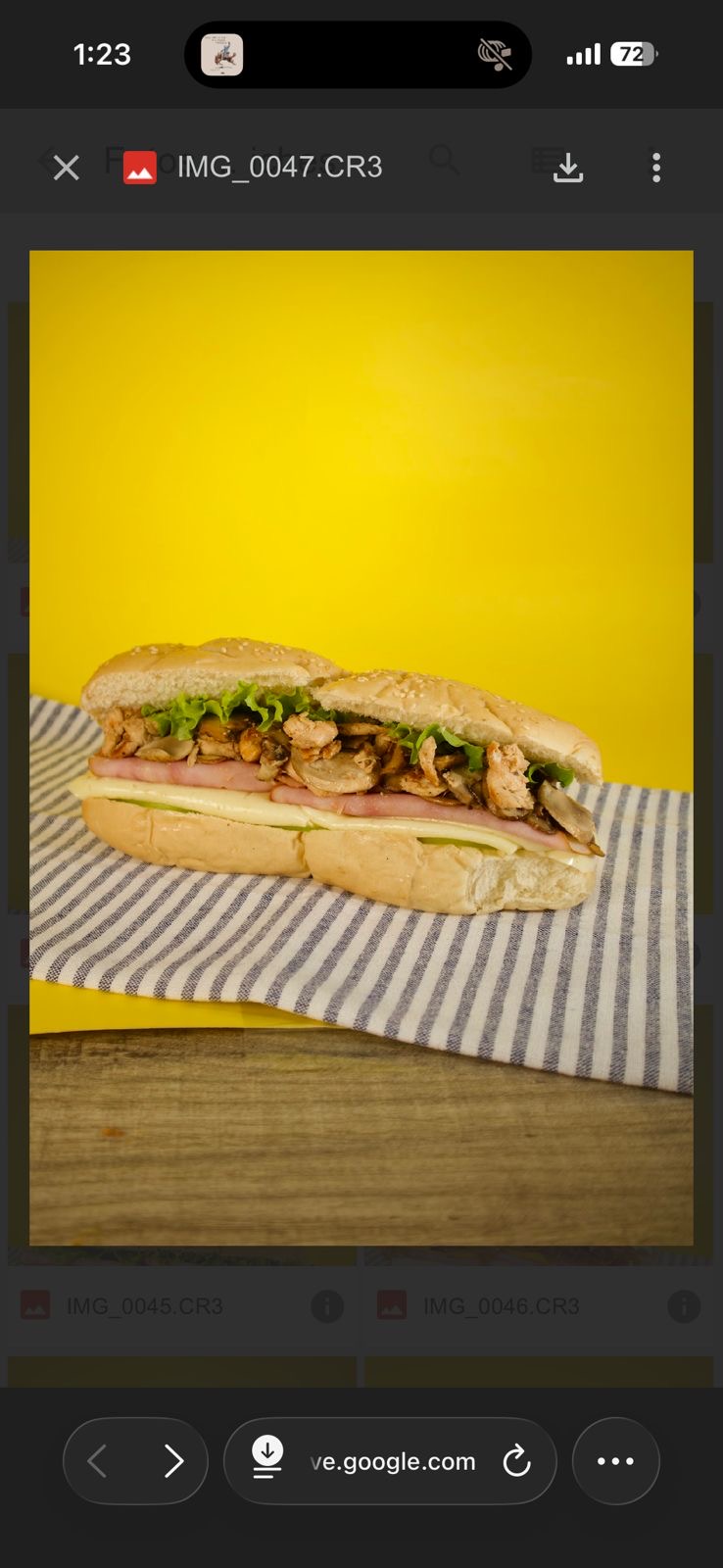723x1568 pixels.
Task: Tap the download icon in the address bar
Action: [x=265, y=1461]
